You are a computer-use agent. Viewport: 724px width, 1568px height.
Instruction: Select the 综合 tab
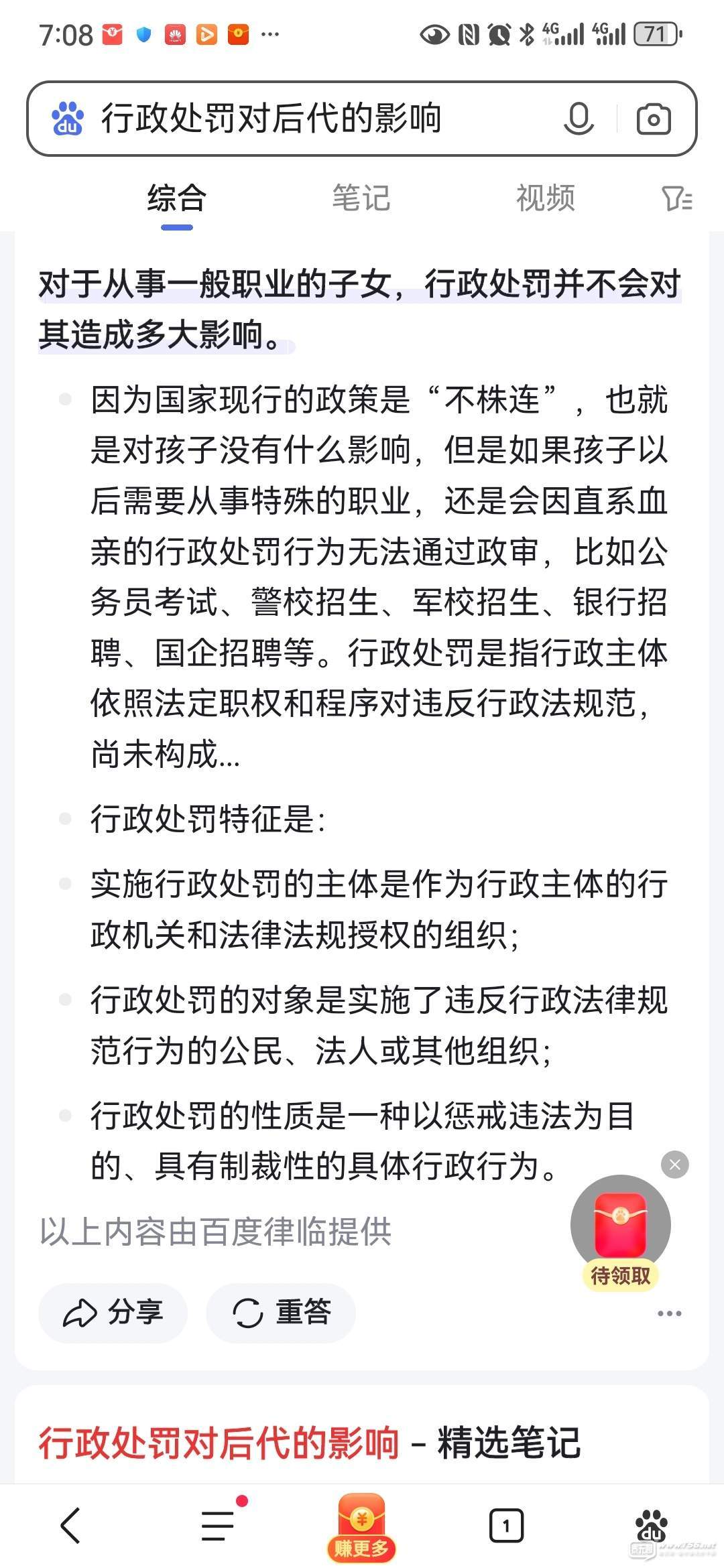[177, 198]
